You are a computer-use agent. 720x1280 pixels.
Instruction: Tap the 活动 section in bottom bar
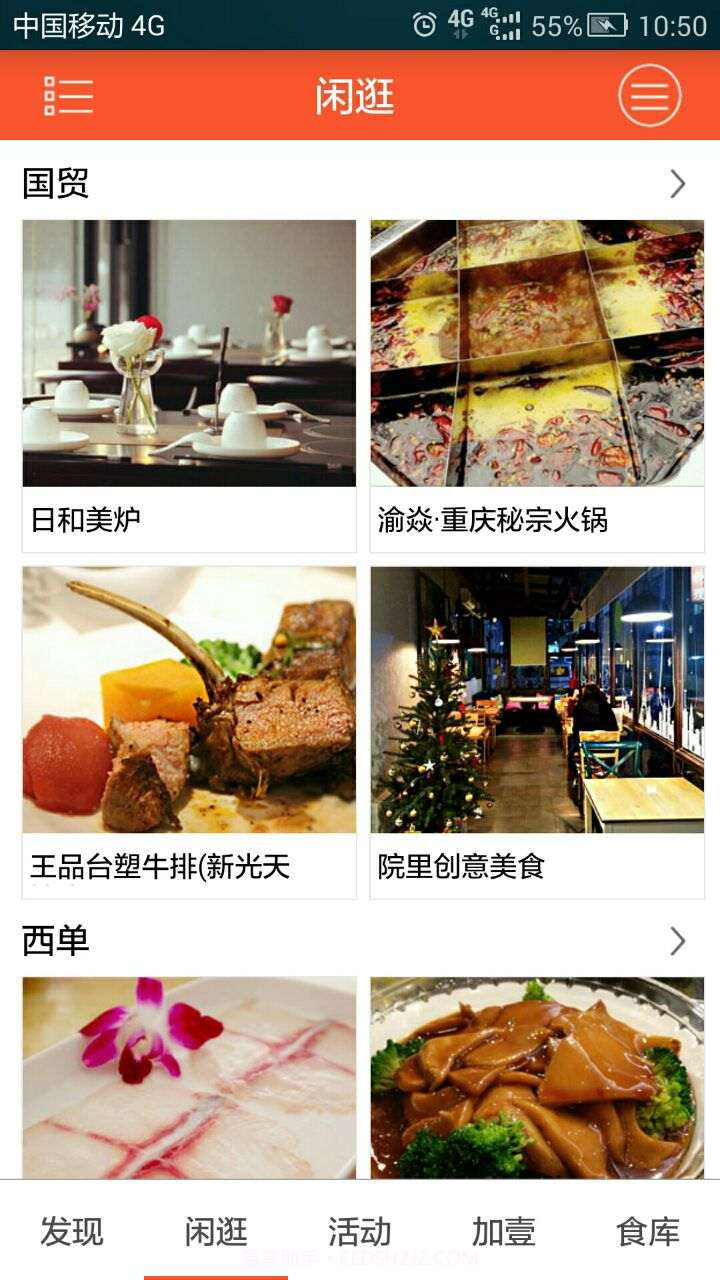[360, 1232]
